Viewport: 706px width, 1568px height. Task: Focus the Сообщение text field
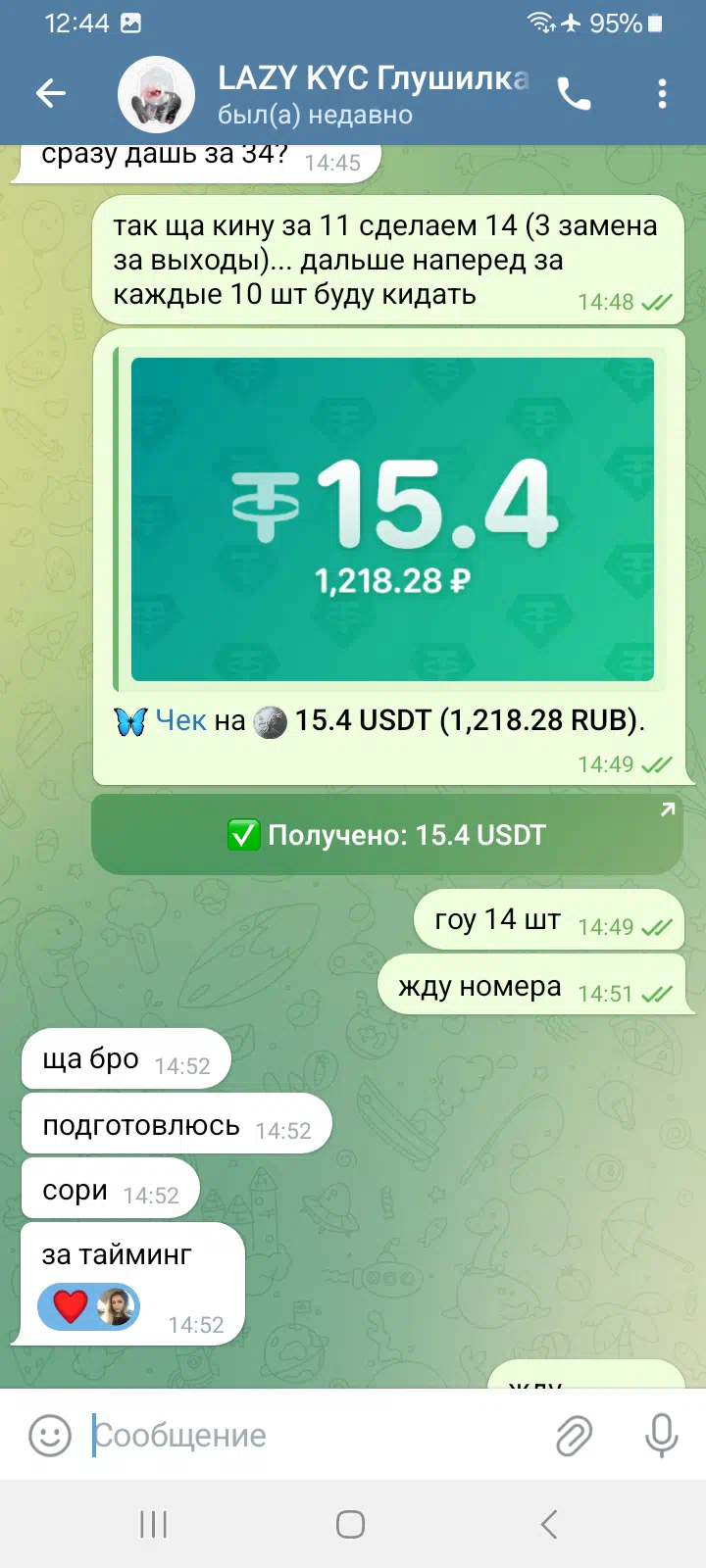click(x=314, y=1436)
